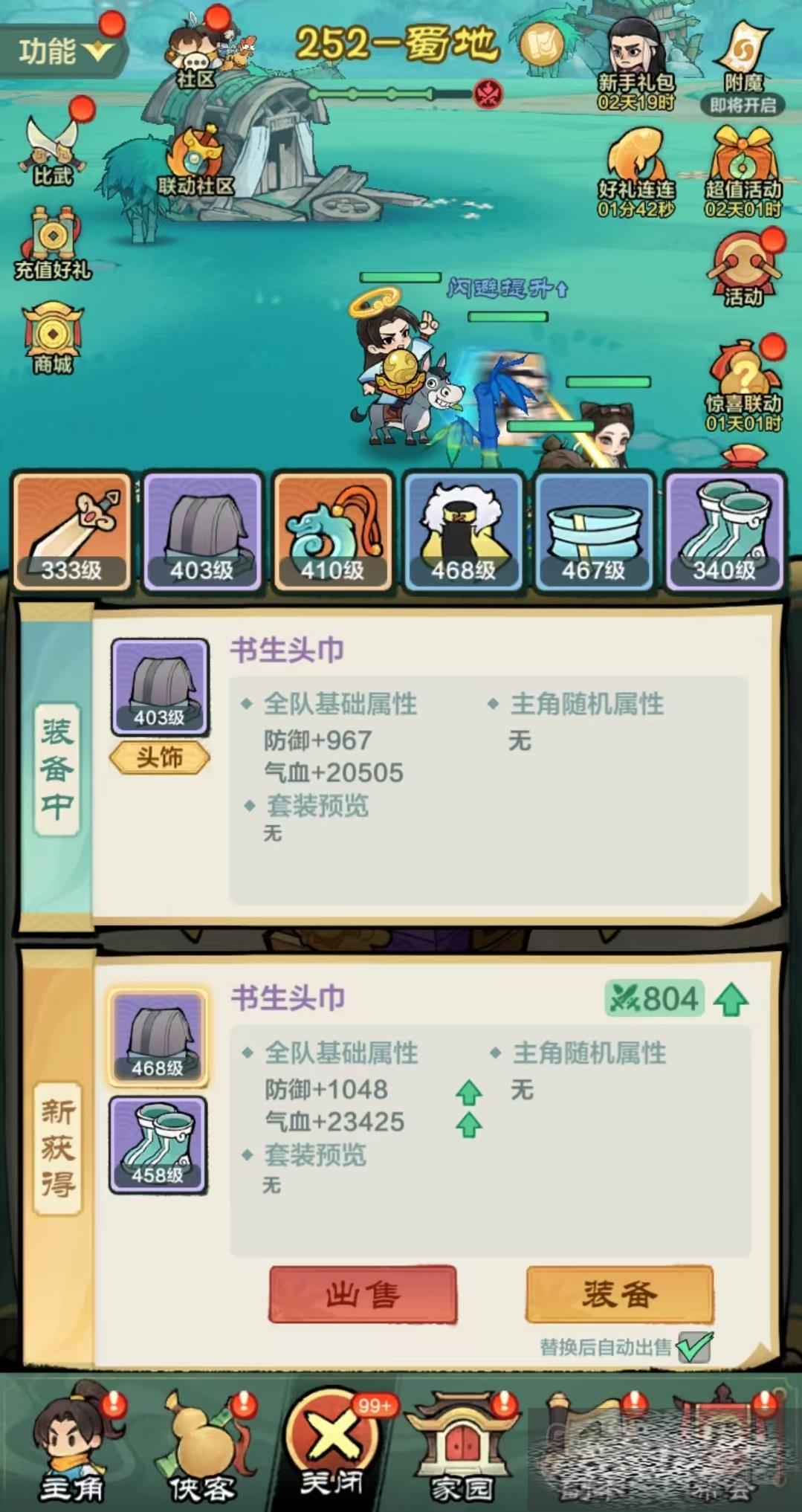Screen dimensions: 802x1512
Task: Expand the 功能 dropdown menu
Action: 63,51
